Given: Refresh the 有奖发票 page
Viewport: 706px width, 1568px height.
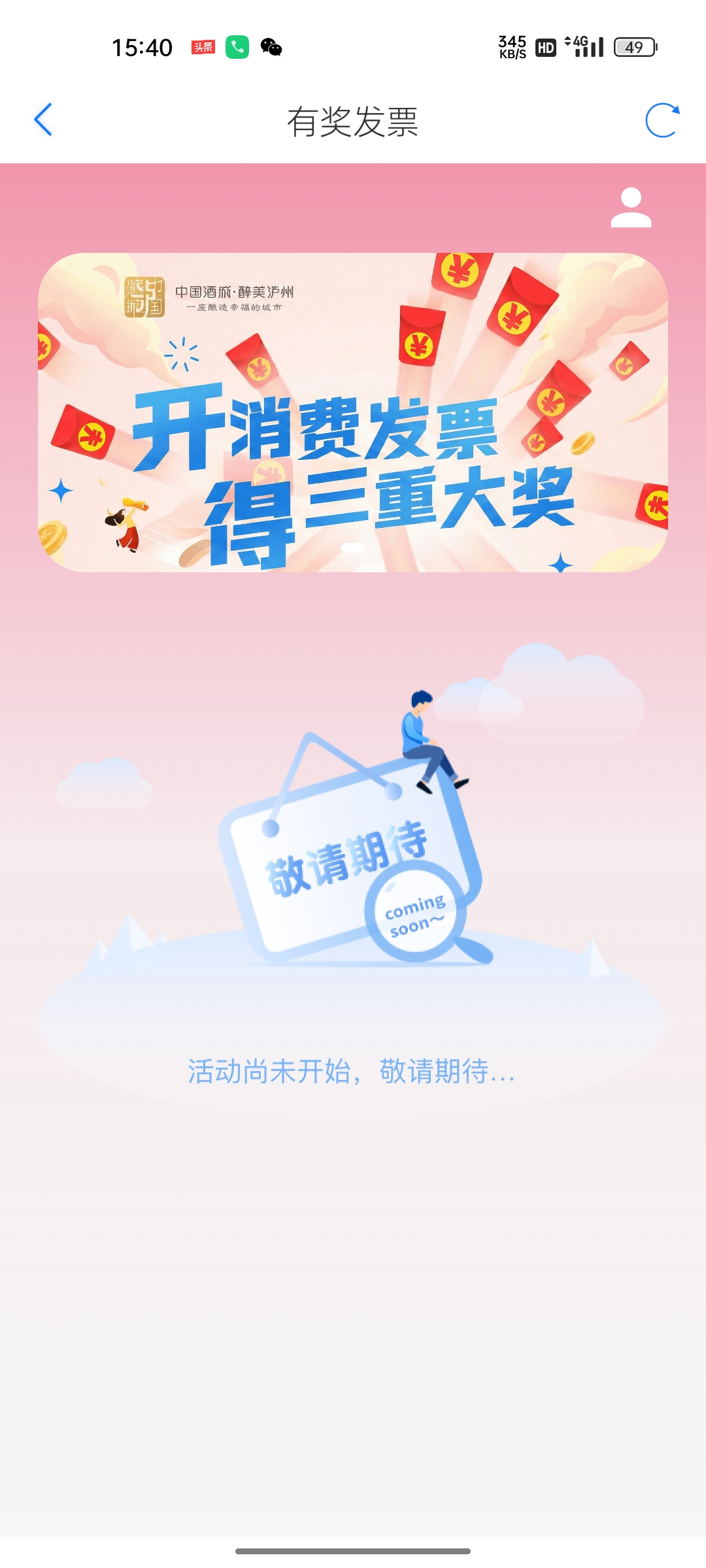Looking at the screenshot, I should [x=662, y=120].
